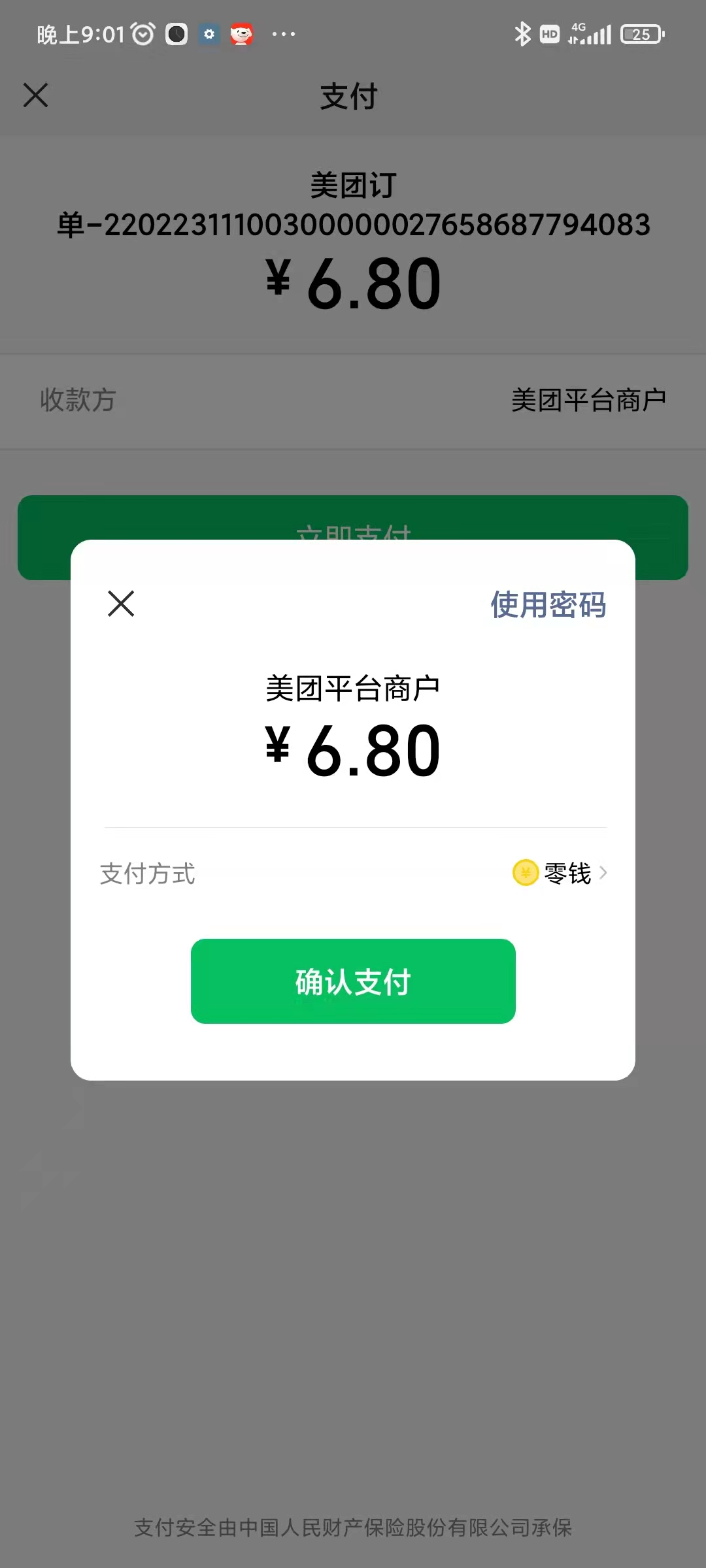Screen dimensions: 706x1568
Task: Choose 使用密码 to pay with password
Action: 548,604
